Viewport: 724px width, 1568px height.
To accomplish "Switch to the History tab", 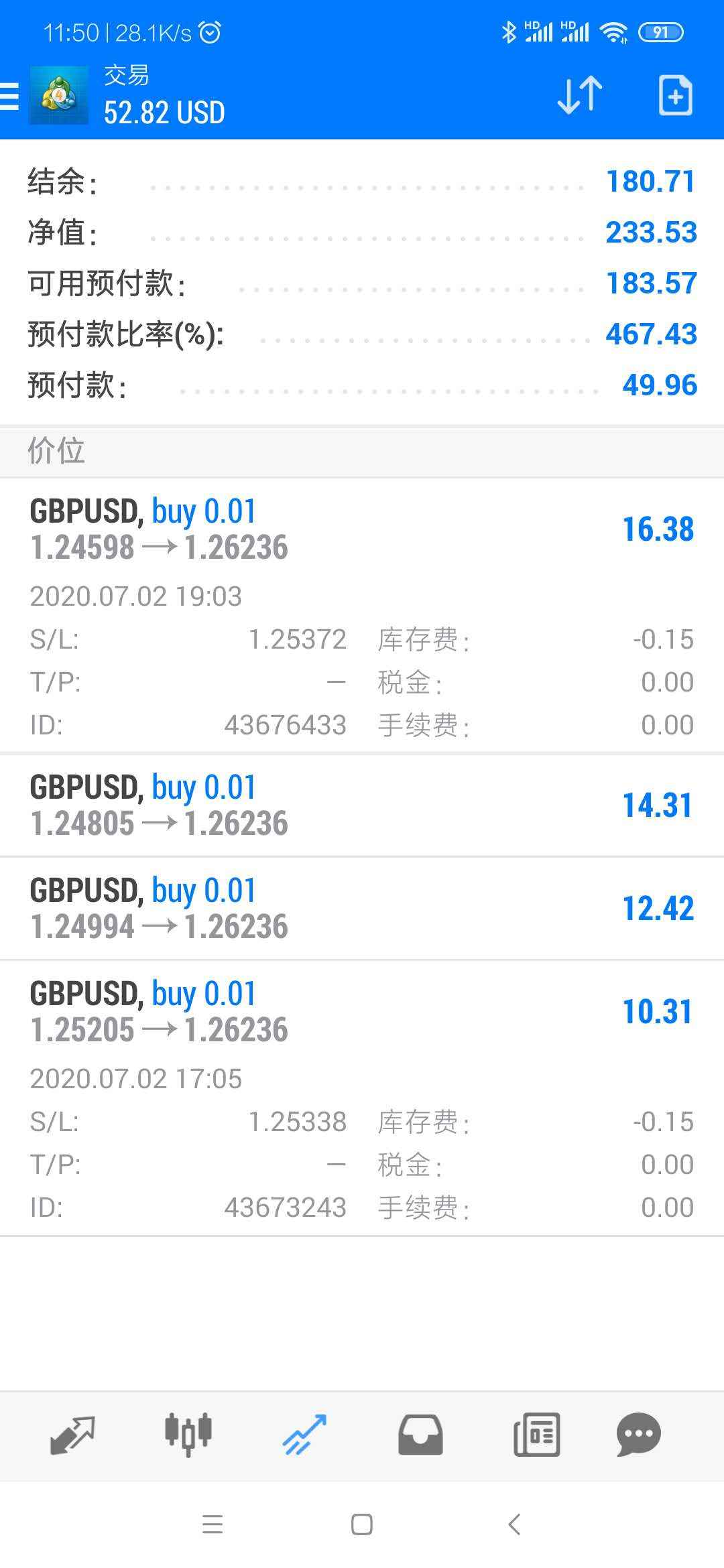I will coord(420,1435).
